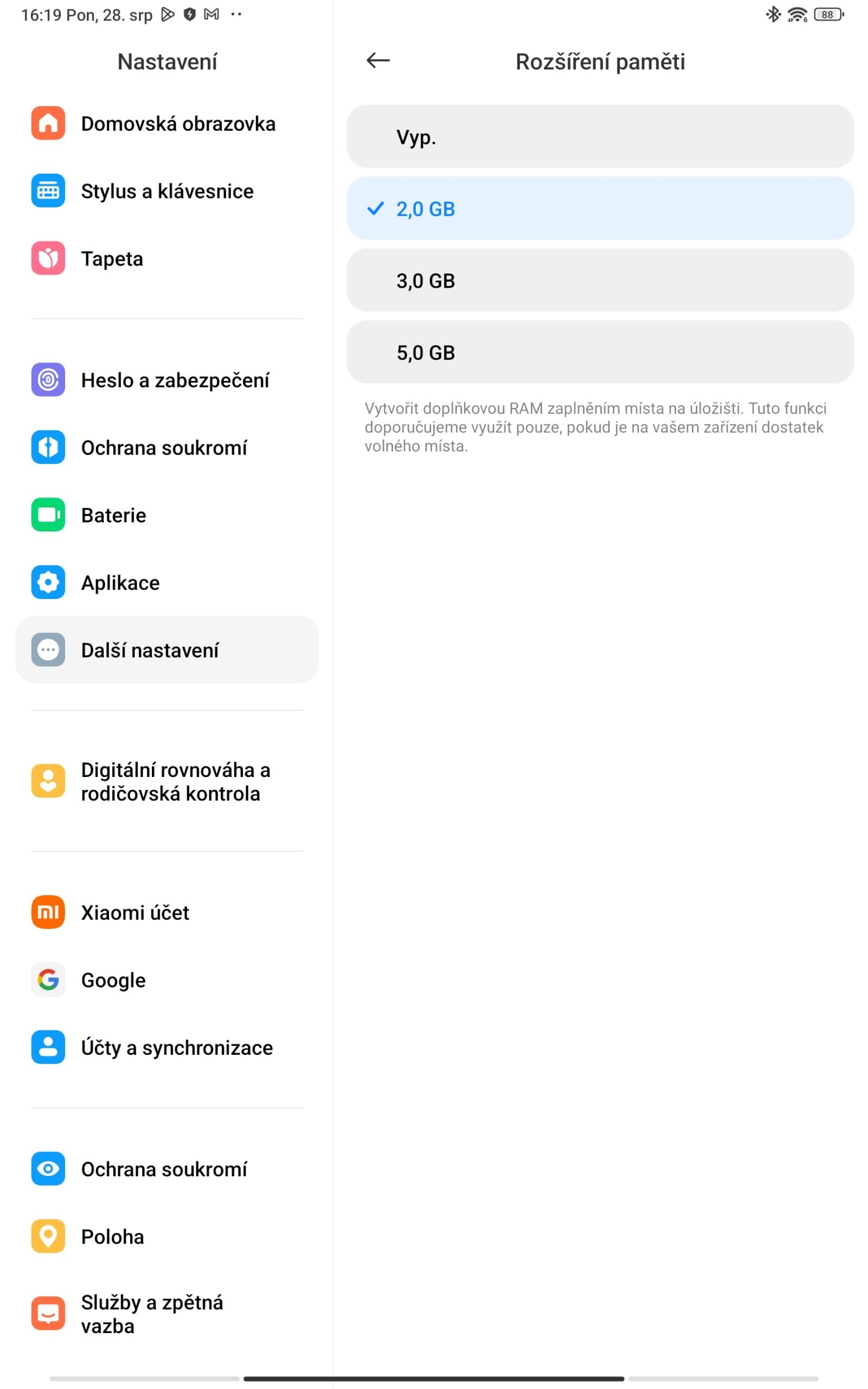Viewport: 868px width, 1389px height.
Task: Open Ochrana soukromí above Poloha
Action: pos(167,1169)
